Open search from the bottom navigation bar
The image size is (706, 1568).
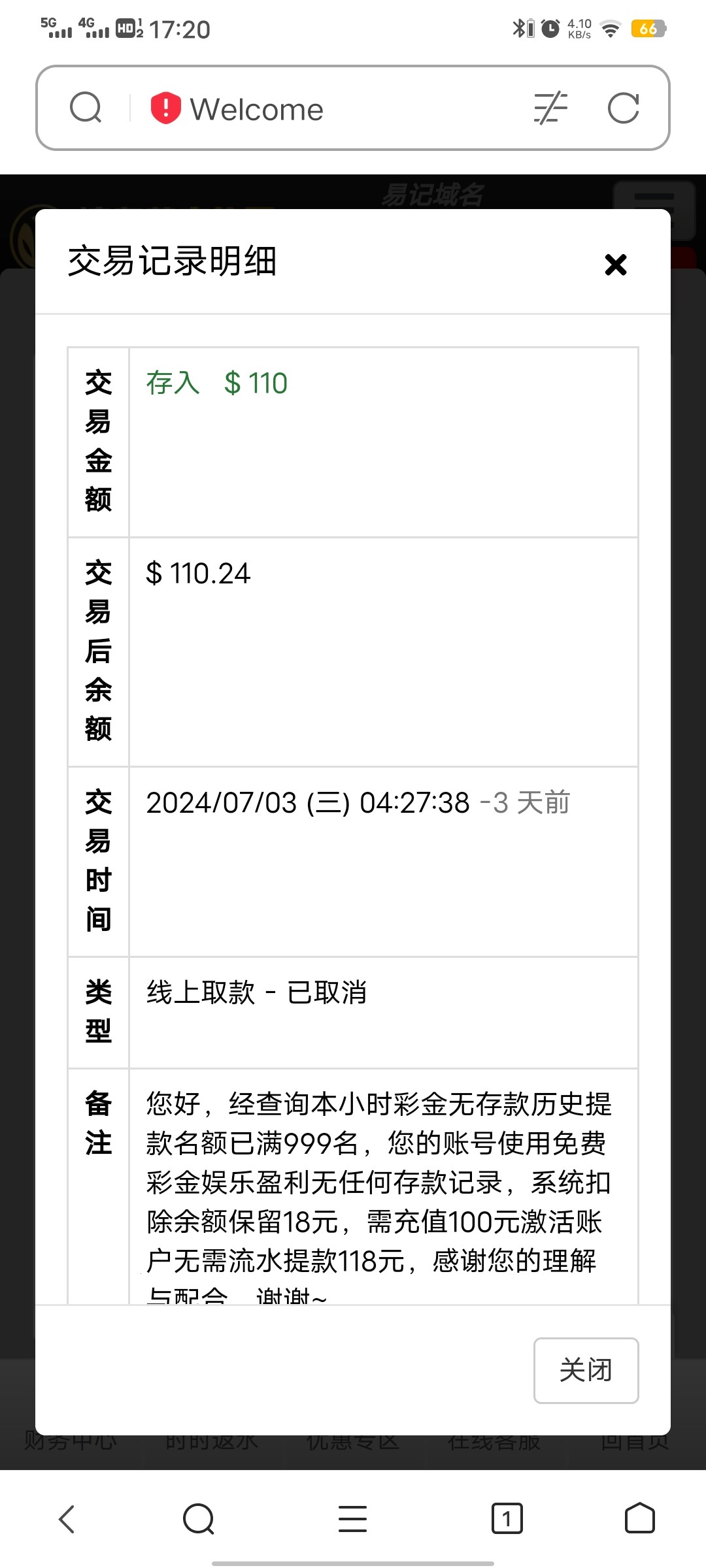tap(199, 1519)
